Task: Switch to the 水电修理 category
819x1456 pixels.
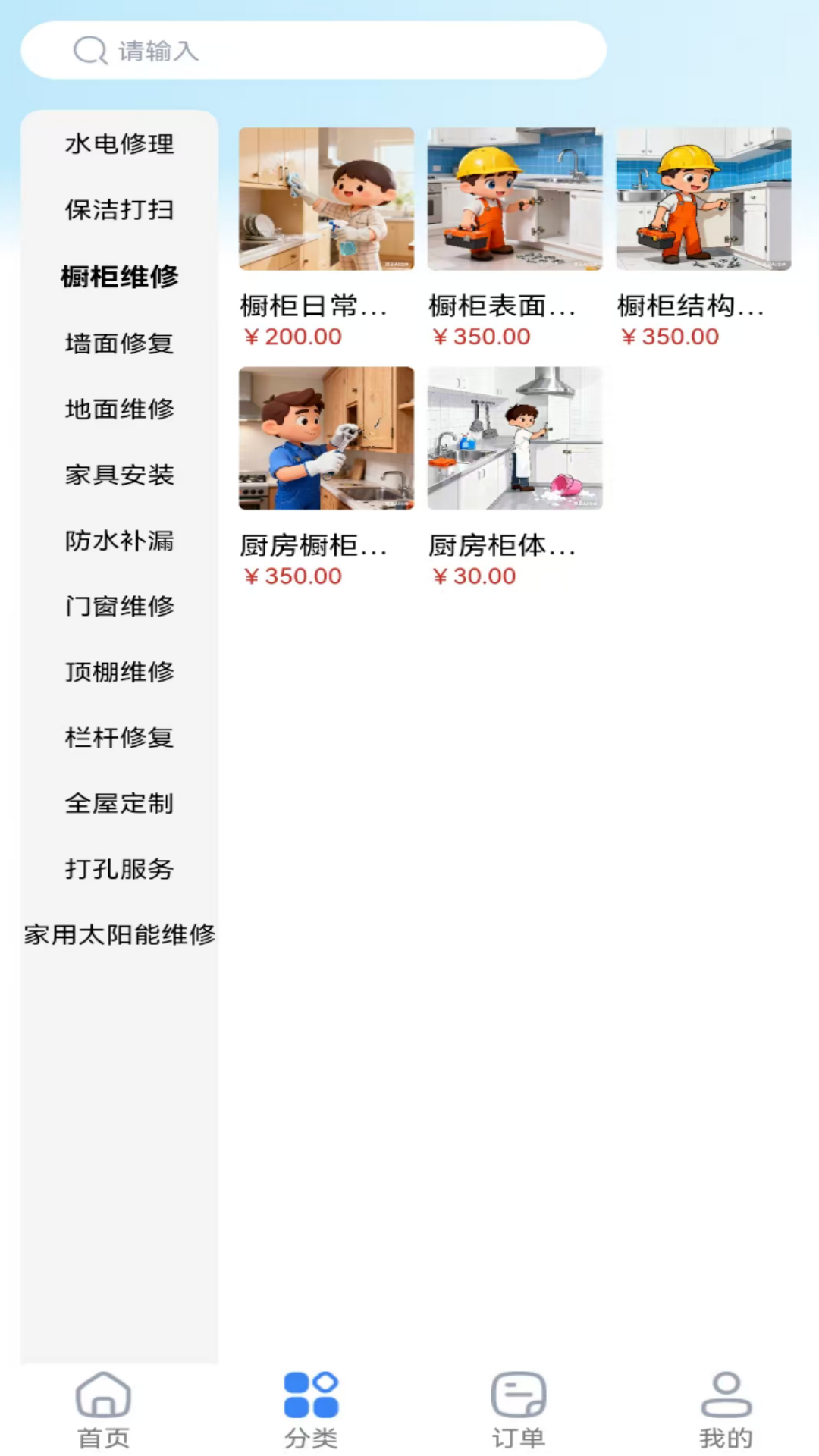Action: [119, 146]
